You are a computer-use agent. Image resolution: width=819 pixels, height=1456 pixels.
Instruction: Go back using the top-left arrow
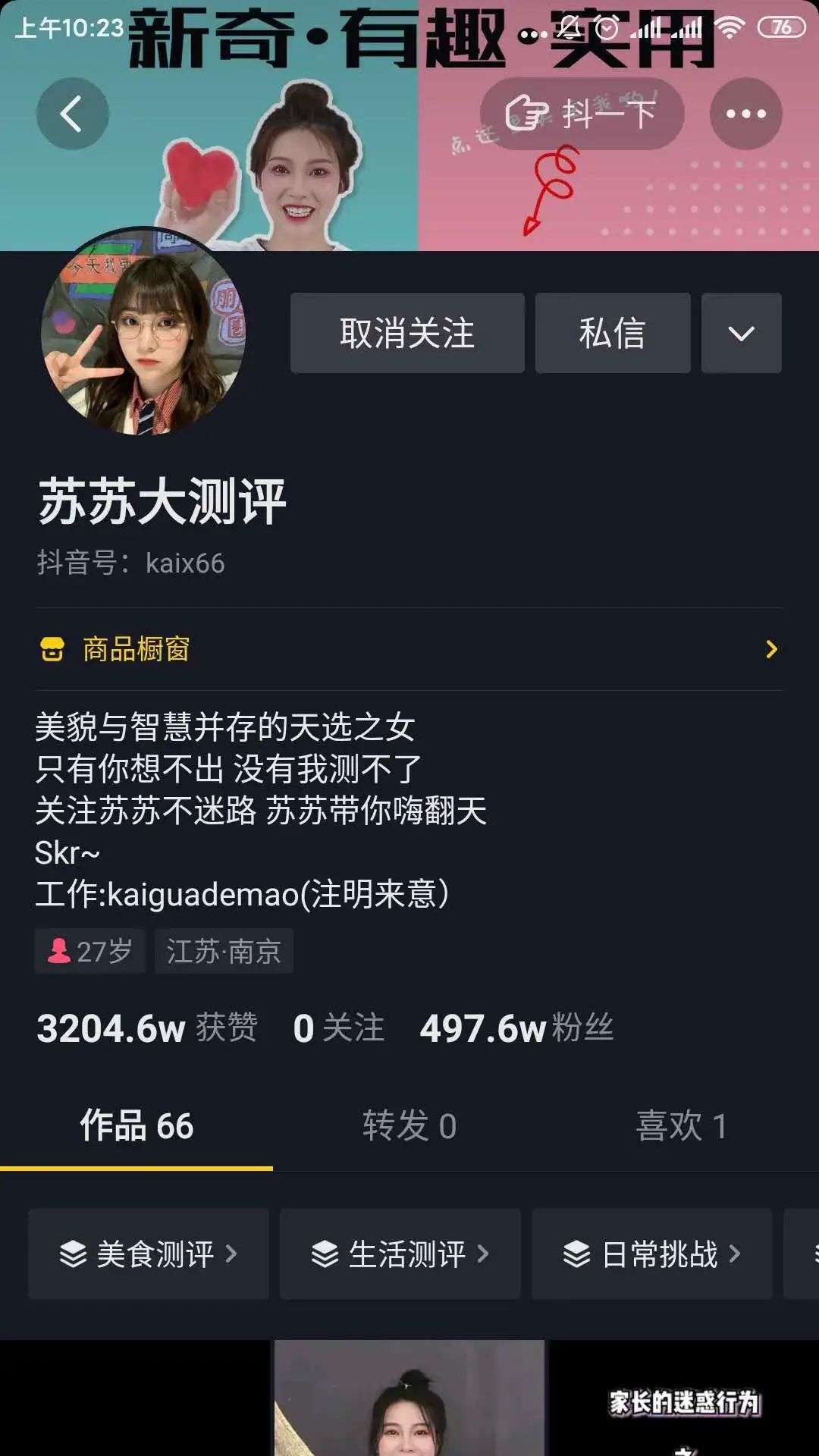point(72,115)
